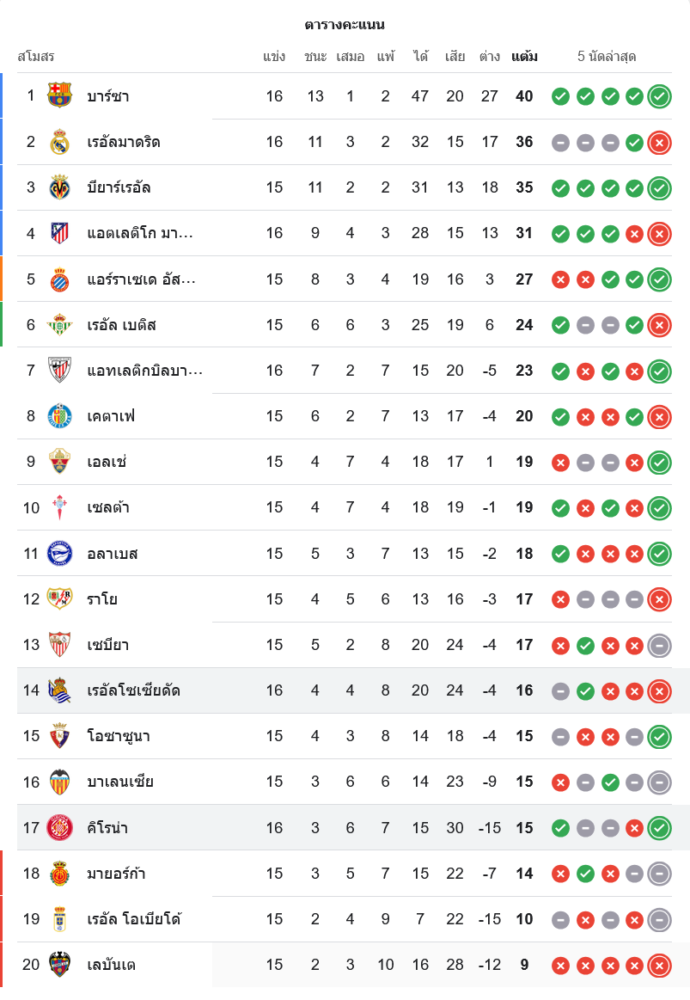Tap บาเลนเซีย in the standings
The width and height of the screenshot is (690, 1000).
(x=120, y=782)
